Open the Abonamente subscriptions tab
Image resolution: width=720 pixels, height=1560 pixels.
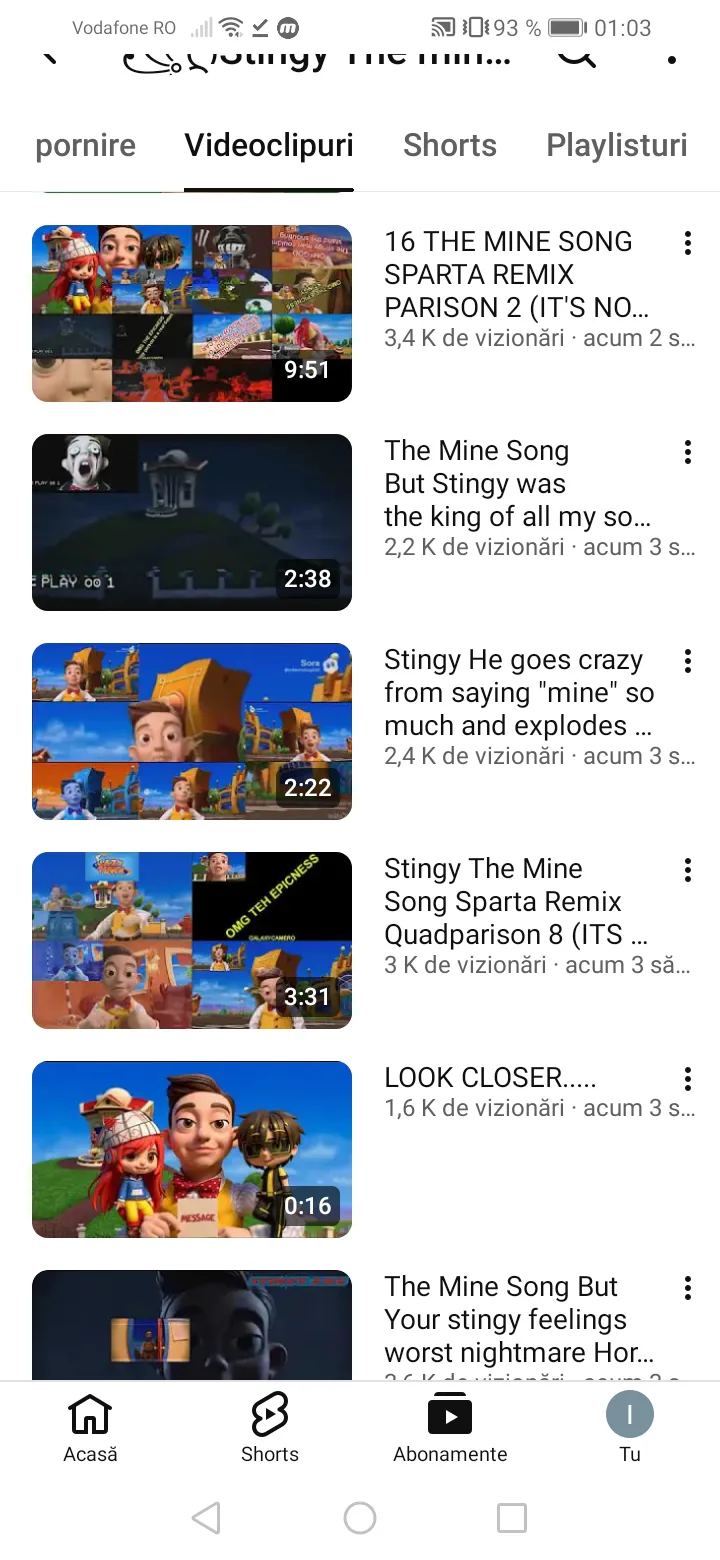(450, 1428)
